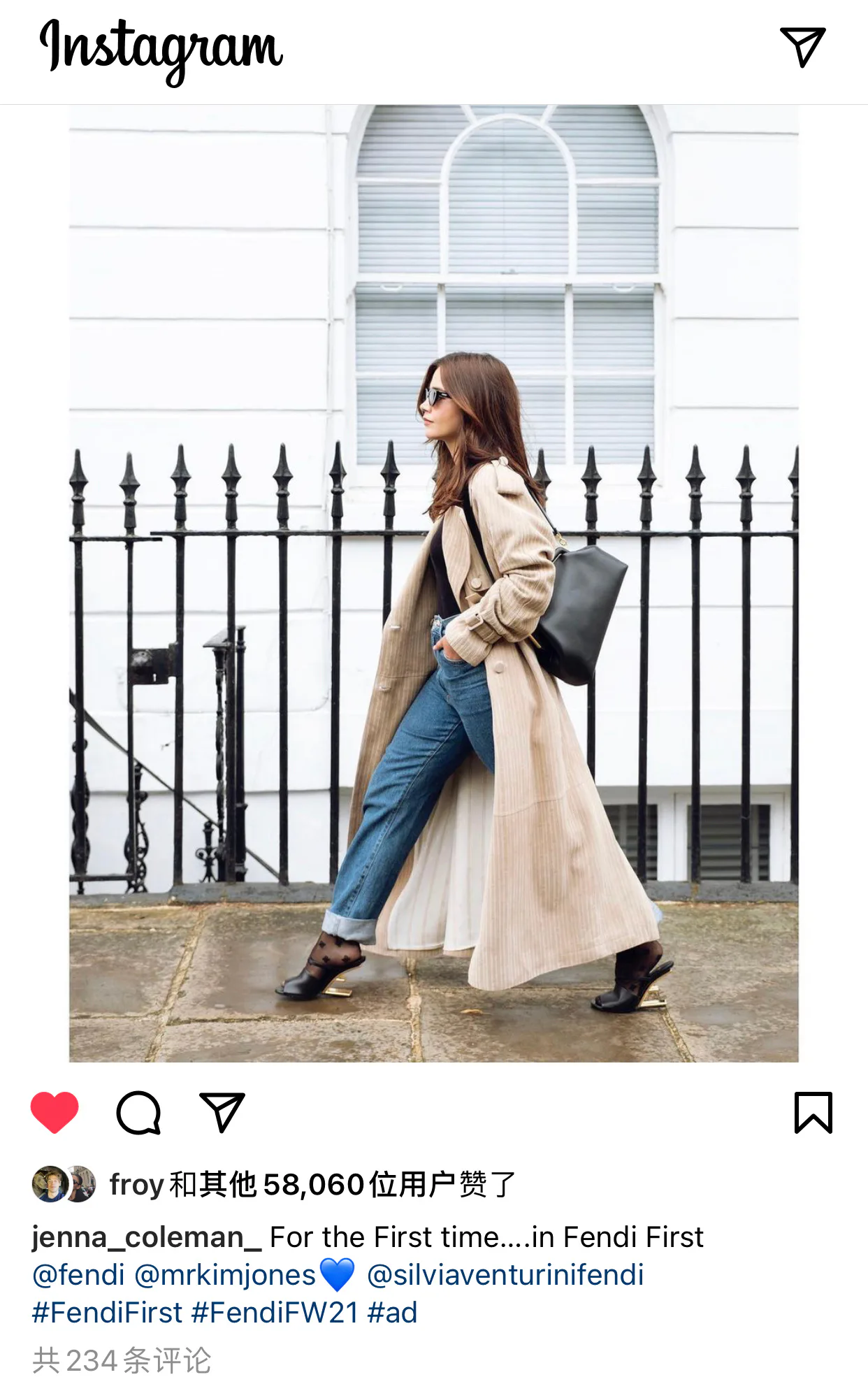Unlike the post with the red heart
The image size is (868, 1398).
(55, 1112)
